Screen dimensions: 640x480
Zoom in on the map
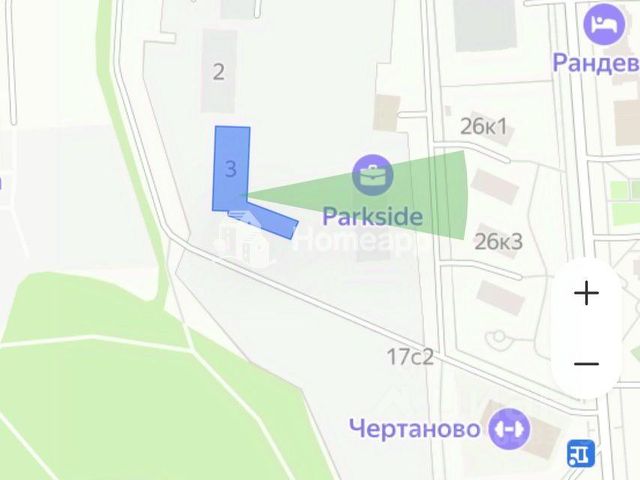(586, 294)
